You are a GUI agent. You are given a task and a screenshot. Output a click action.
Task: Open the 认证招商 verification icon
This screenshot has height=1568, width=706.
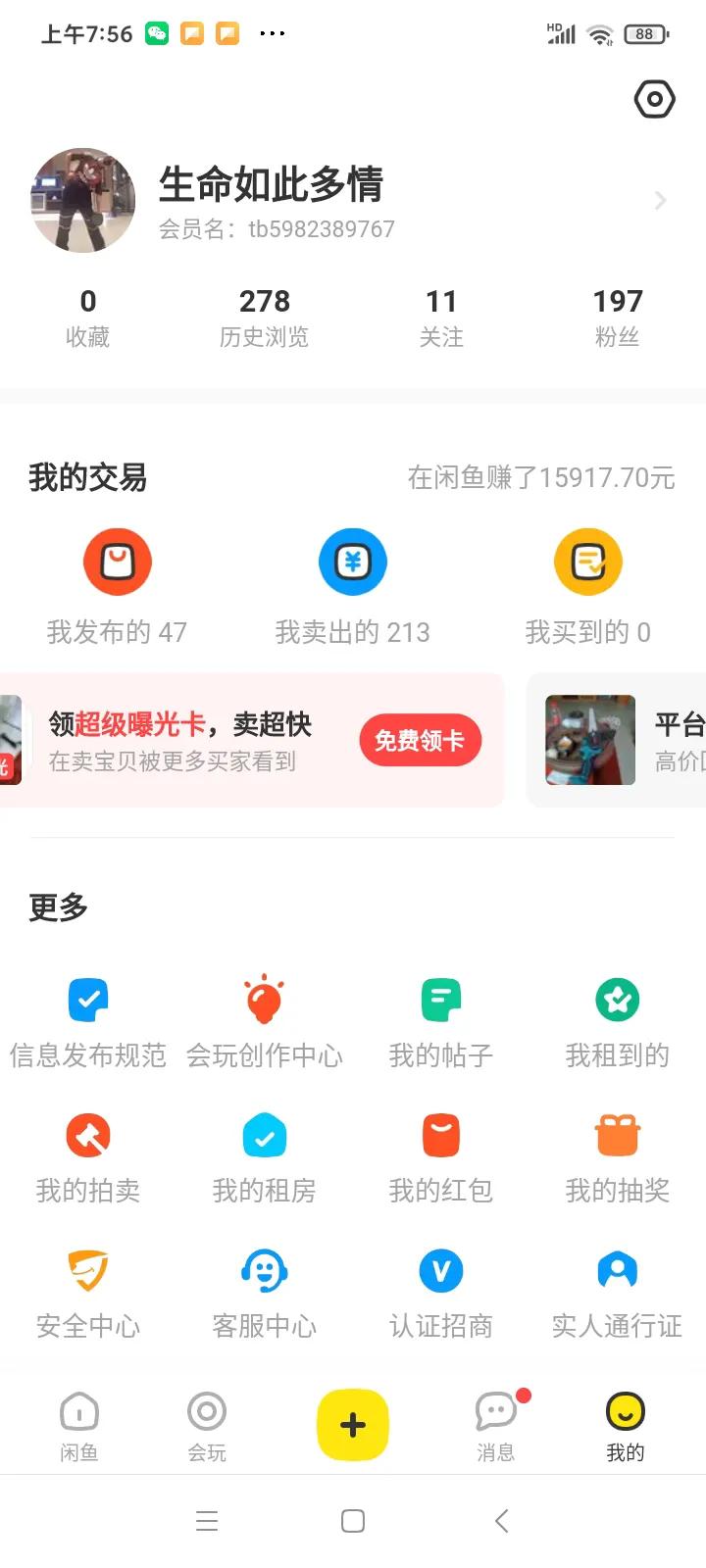point(441,1270)
